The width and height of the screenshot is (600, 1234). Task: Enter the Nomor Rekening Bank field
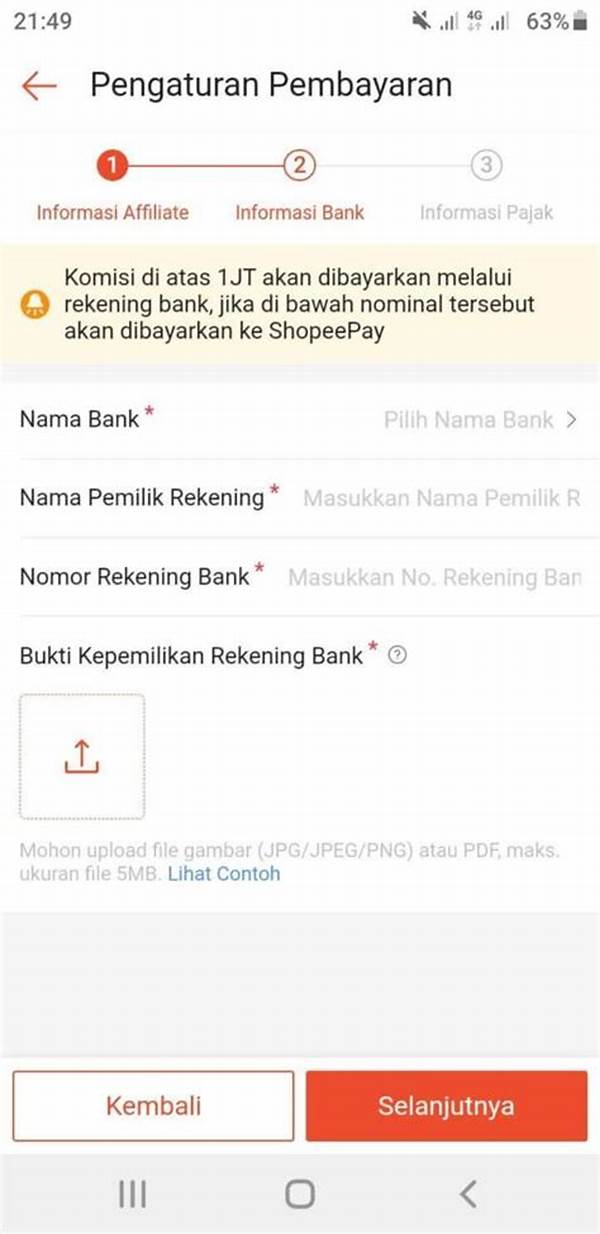433,577
